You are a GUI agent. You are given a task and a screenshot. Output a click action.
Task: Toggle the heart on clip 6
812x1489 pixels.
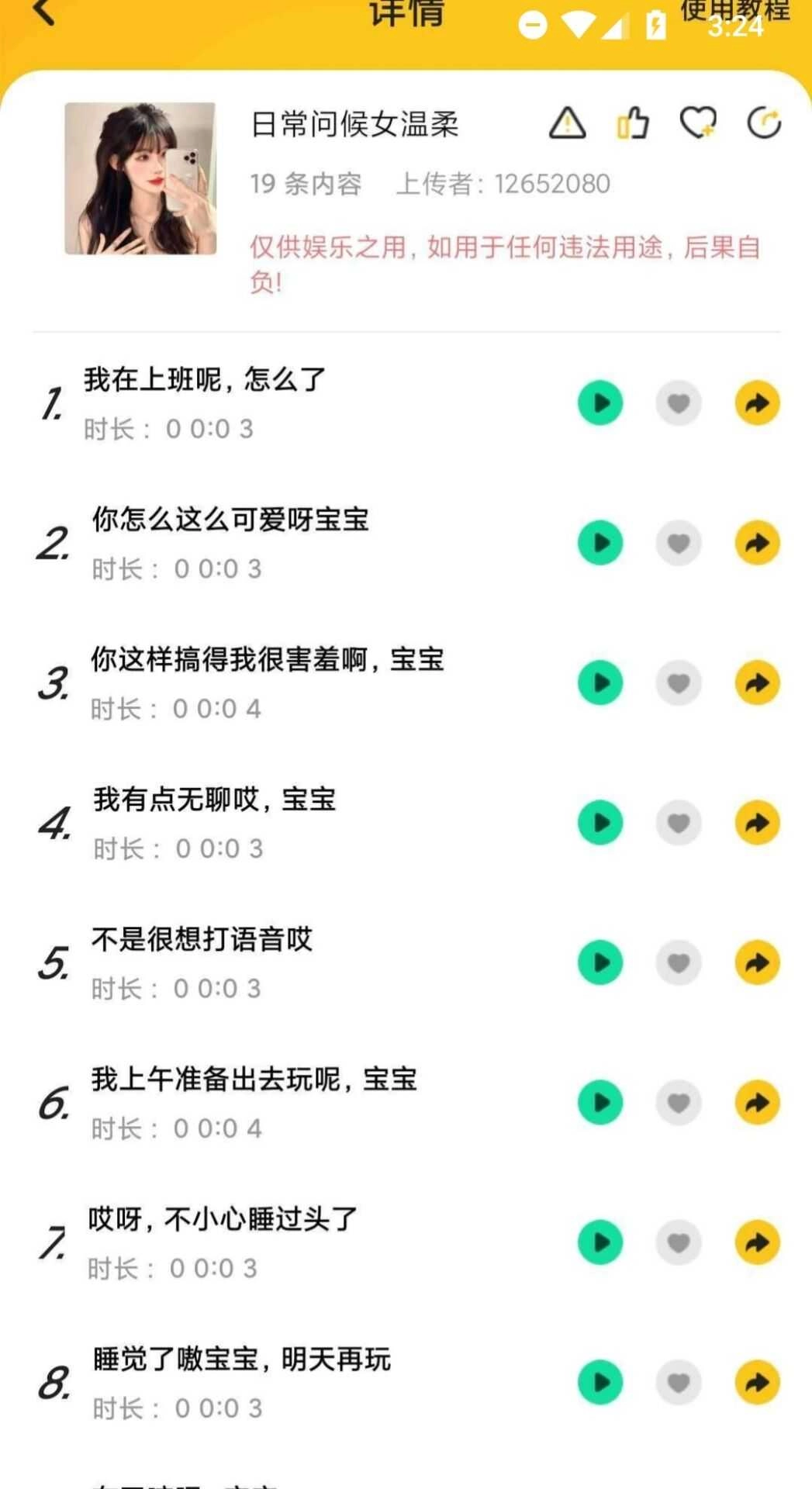click(679, 1101)
